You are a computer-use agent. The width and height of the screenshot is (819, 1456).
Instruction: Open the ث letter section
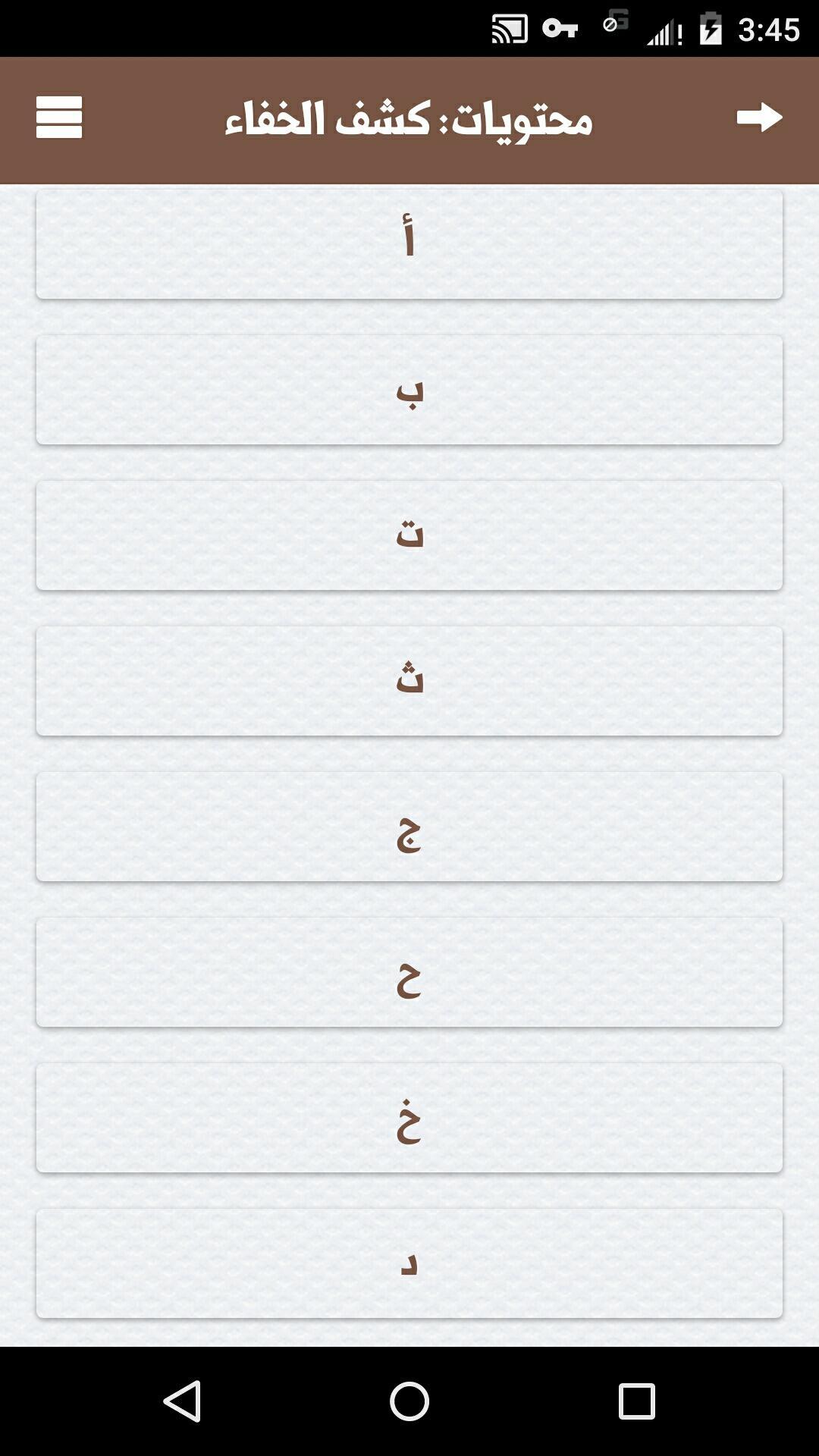(409, 681)
